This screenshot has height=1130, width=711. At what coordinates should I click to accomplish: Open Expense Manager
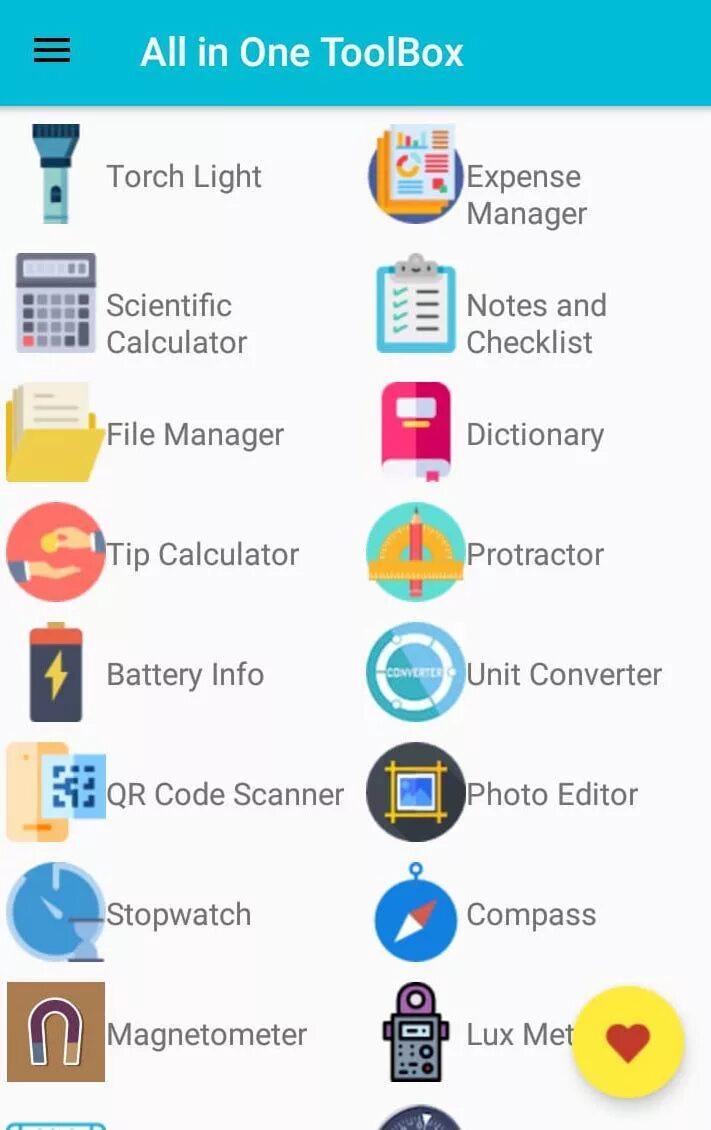click(x=526, y=194)
